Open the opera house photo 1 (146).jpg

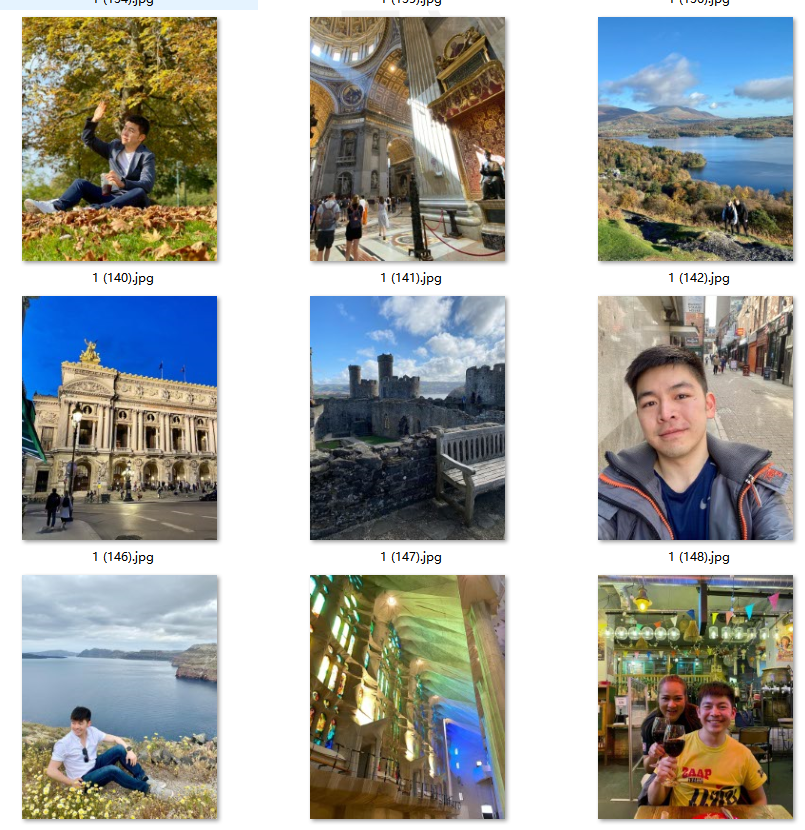(120, 418)
